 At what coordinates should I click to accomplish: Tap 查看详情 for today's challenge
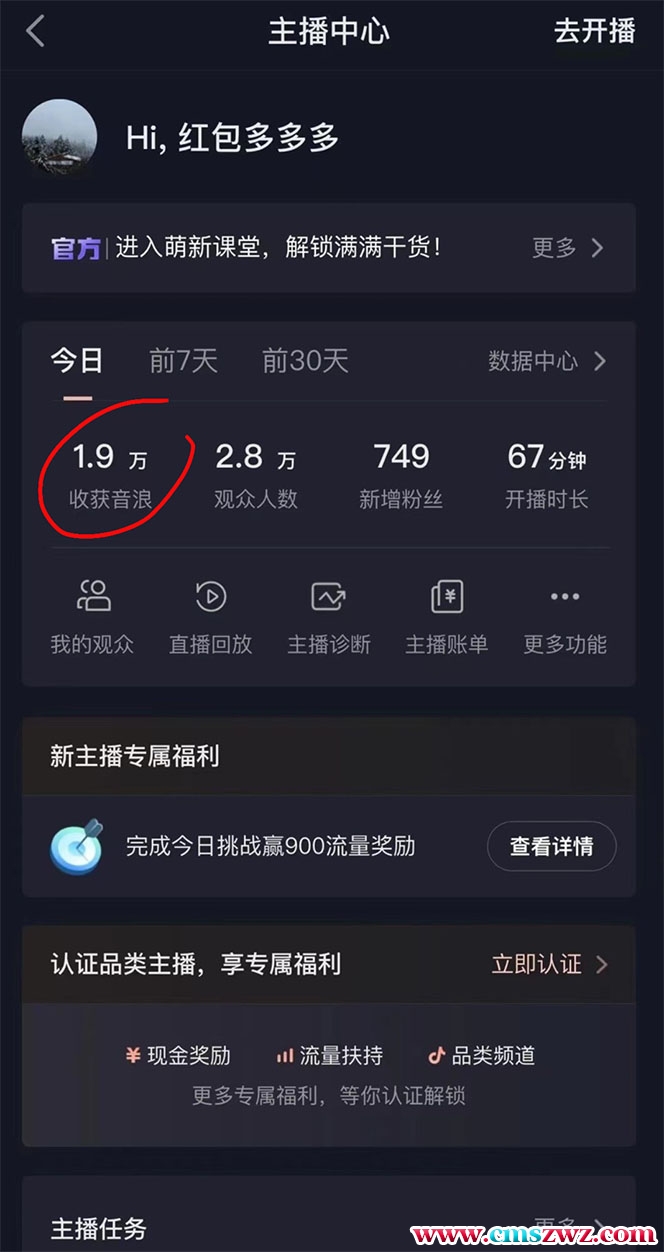point(551,847)
